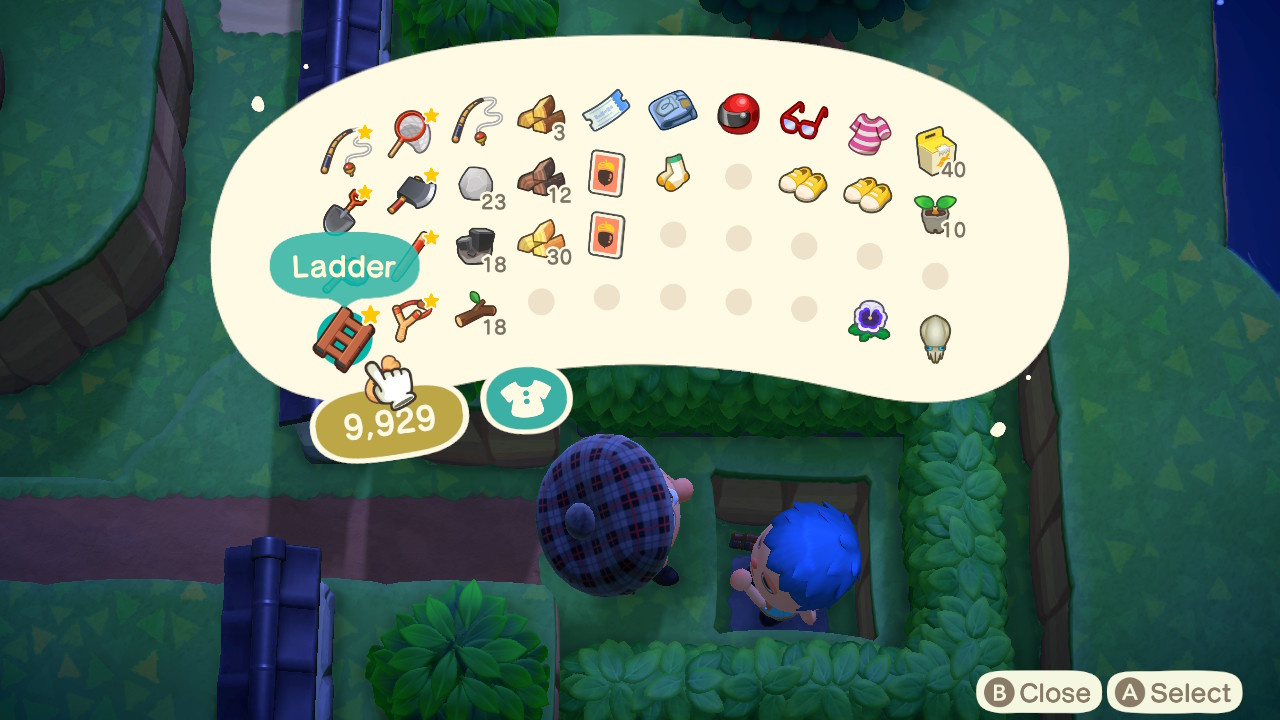1280x720 pixels.
Task: Select the red glasses
Action: point(803,119)
